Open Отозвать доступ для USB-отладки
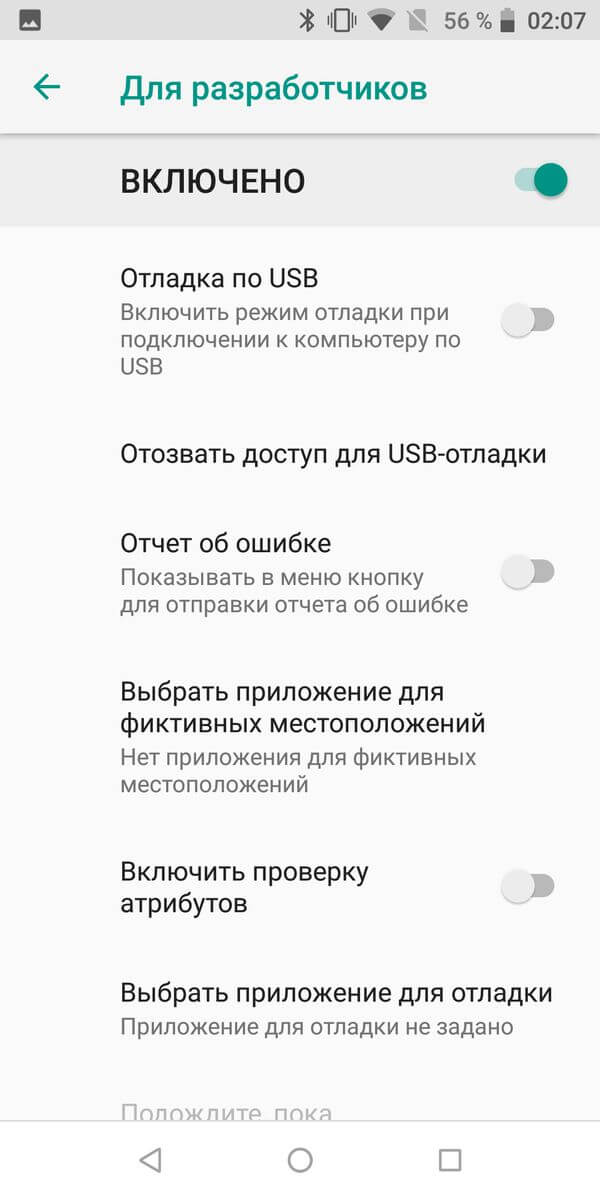The width and height of the screenshot is (600, 1200). (x=333, y=454)
